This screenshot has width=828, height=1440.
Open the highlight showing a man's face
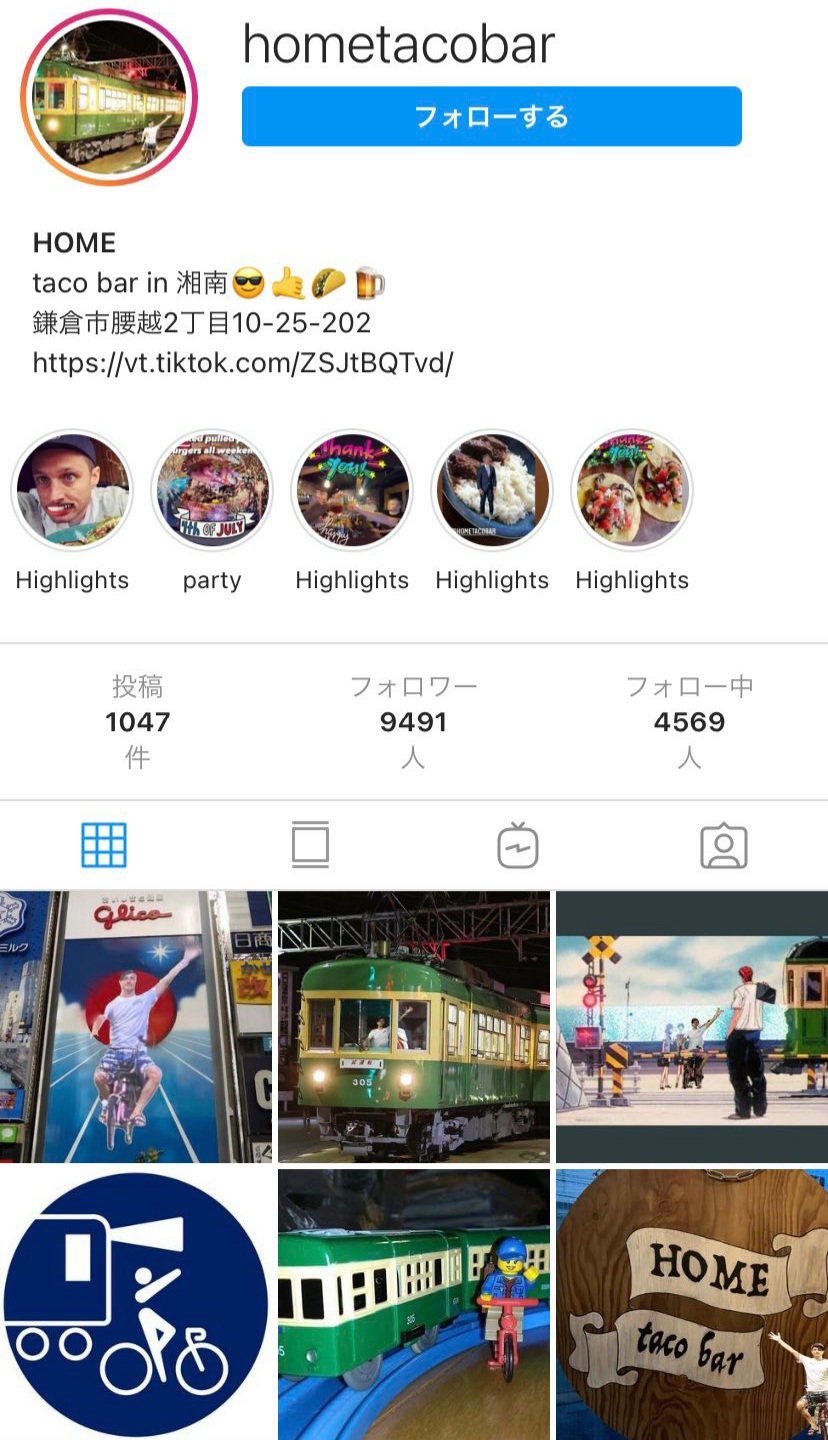point(72,491)
